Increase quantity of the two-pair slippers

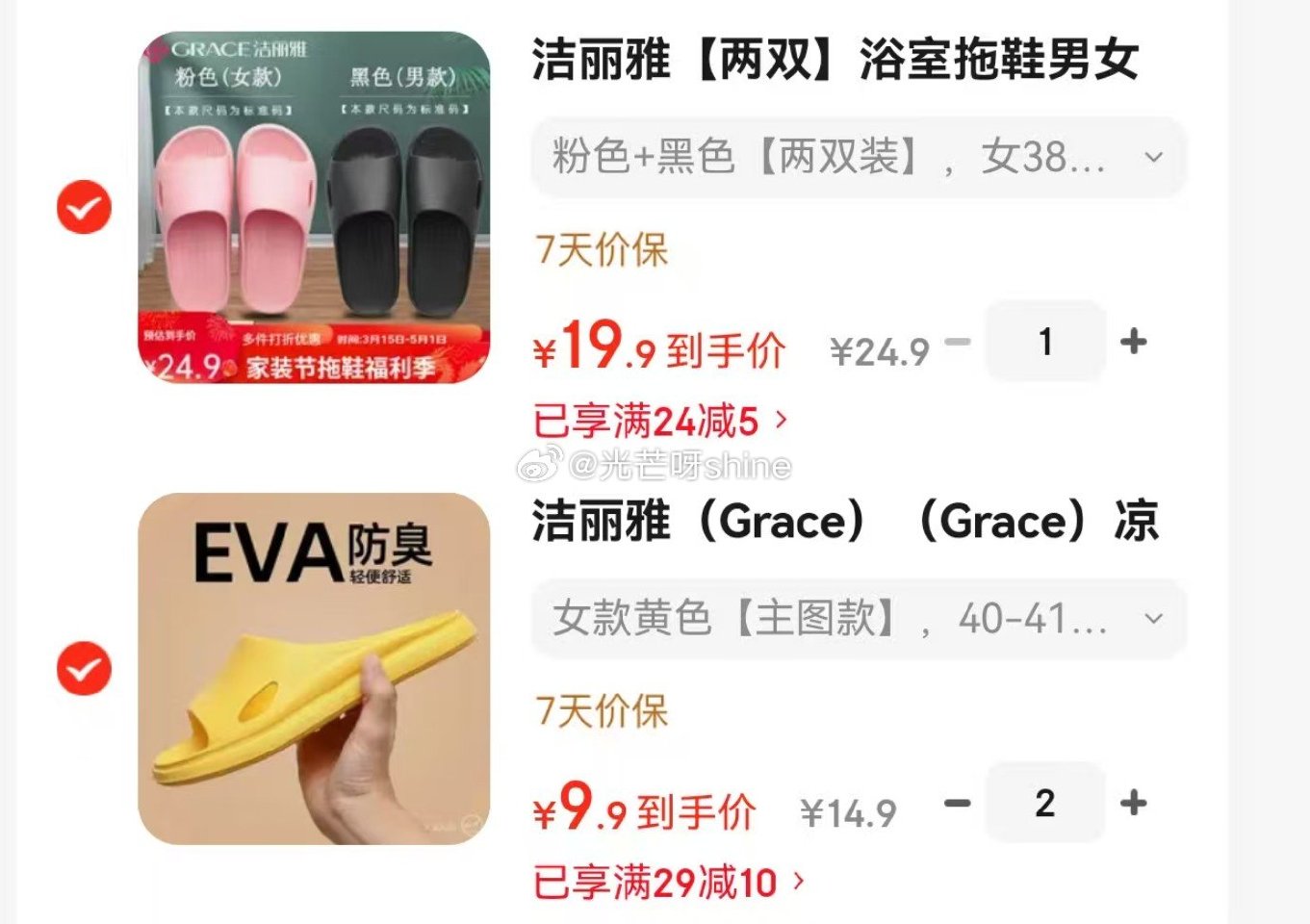[x=1134, y=342]
